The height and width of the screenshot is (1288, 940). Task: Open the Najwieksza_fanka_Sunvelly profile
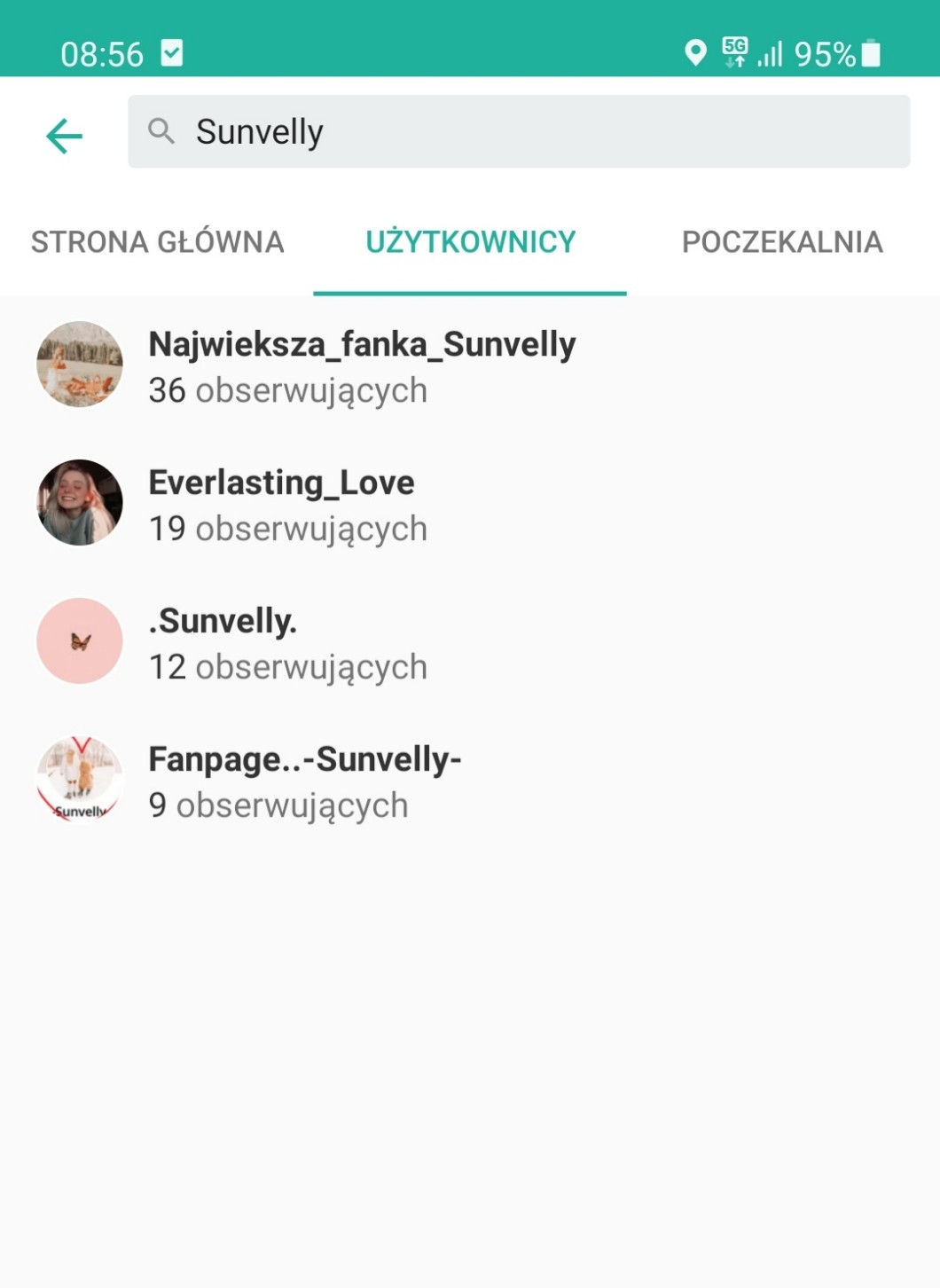[362, 365]
